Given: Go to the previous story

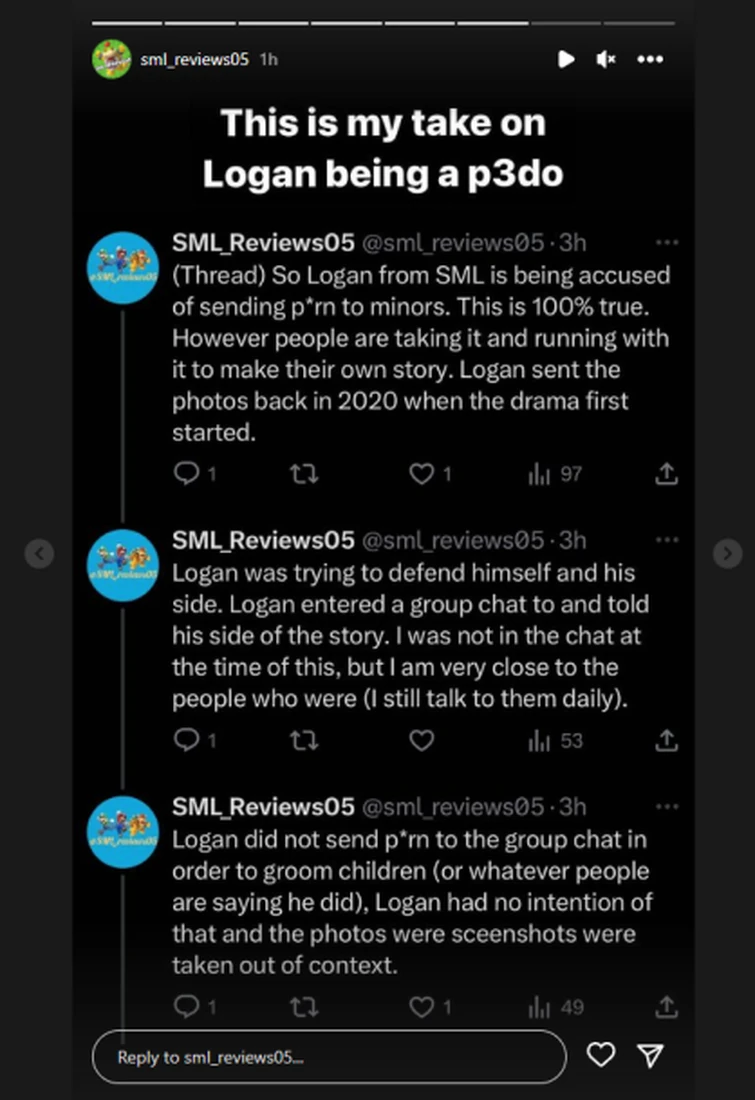Looking at the screenshot, I should tap(39, 553).
